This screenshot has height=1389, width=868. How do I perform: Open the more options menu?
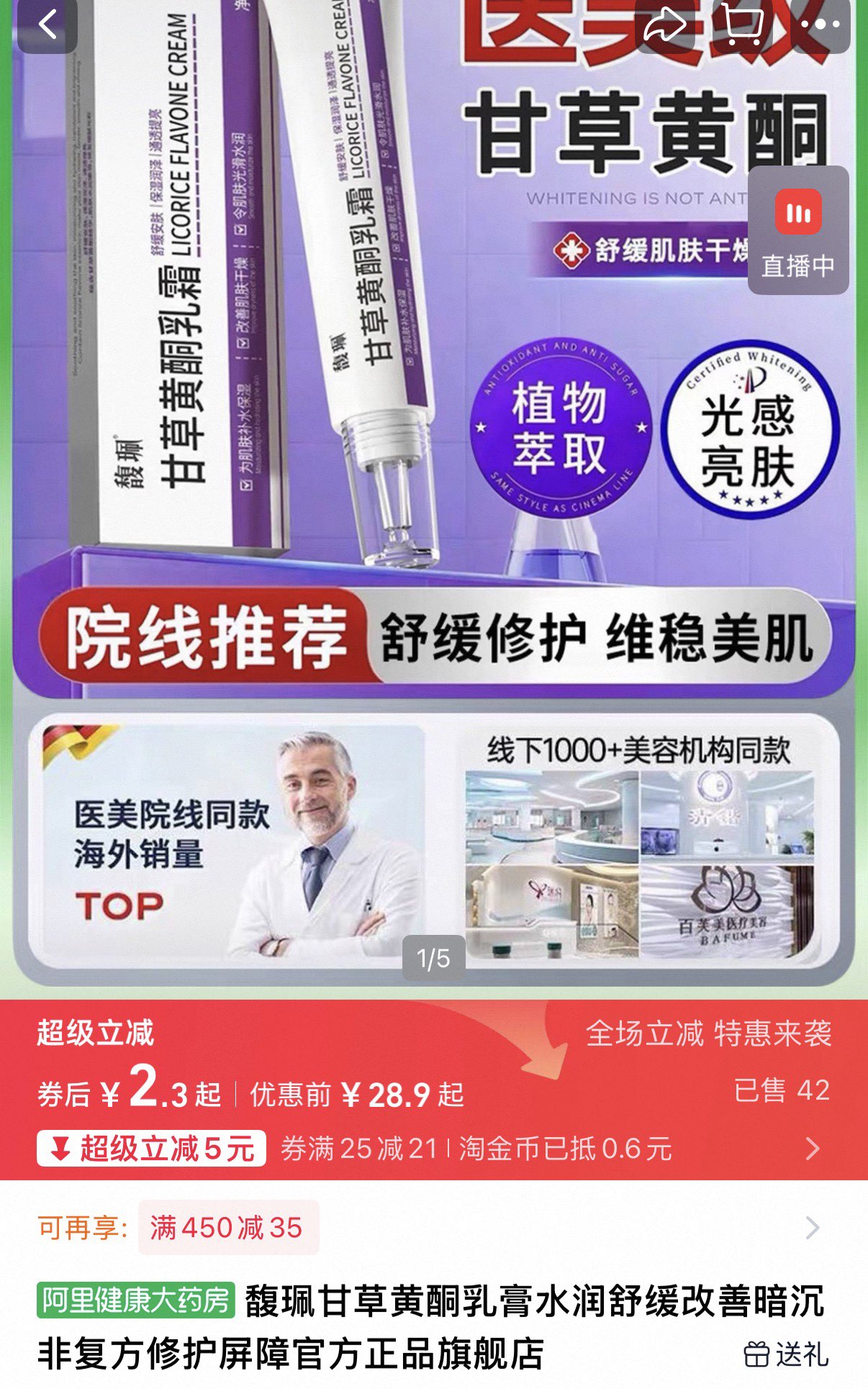tap(819, 25)
